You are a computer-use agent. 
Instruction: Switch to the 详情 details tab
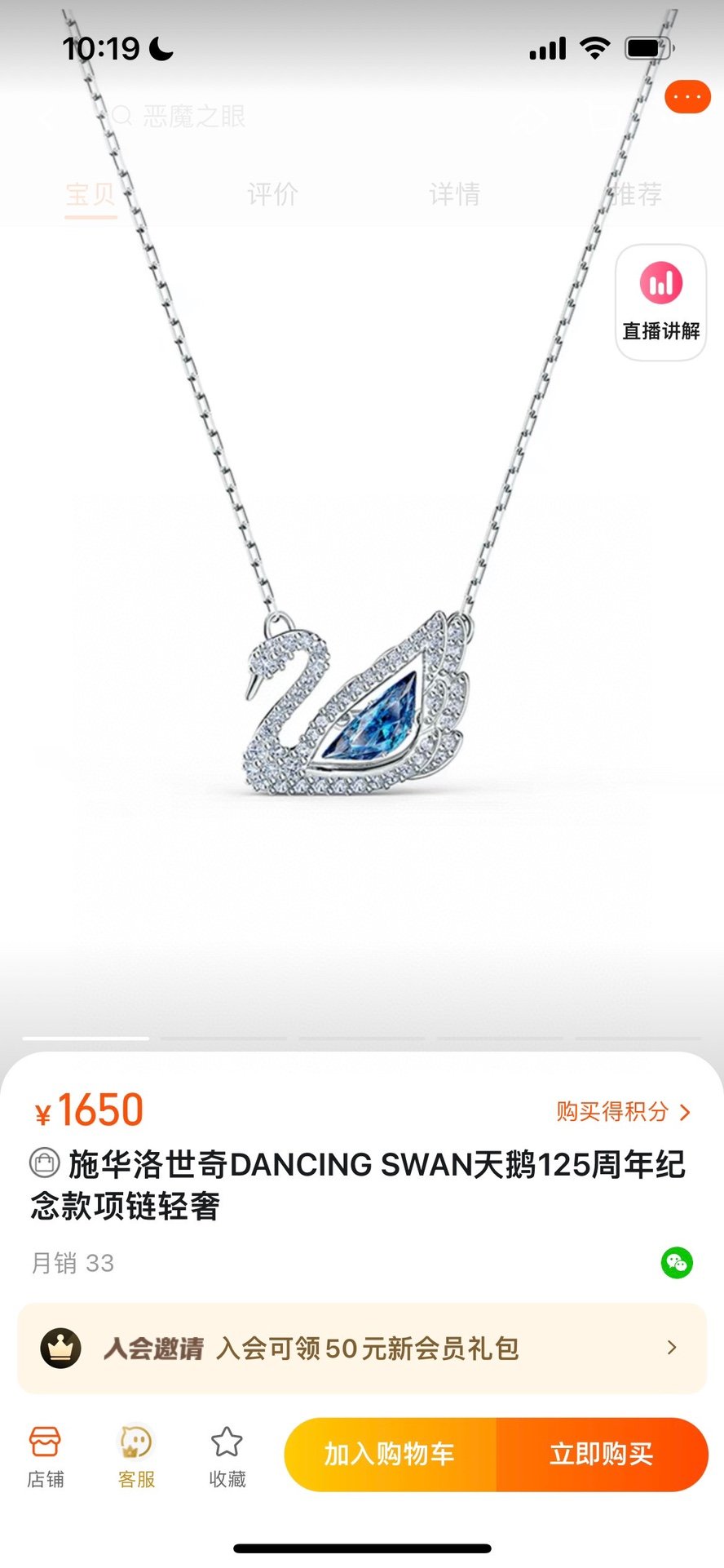coord(454,194)
